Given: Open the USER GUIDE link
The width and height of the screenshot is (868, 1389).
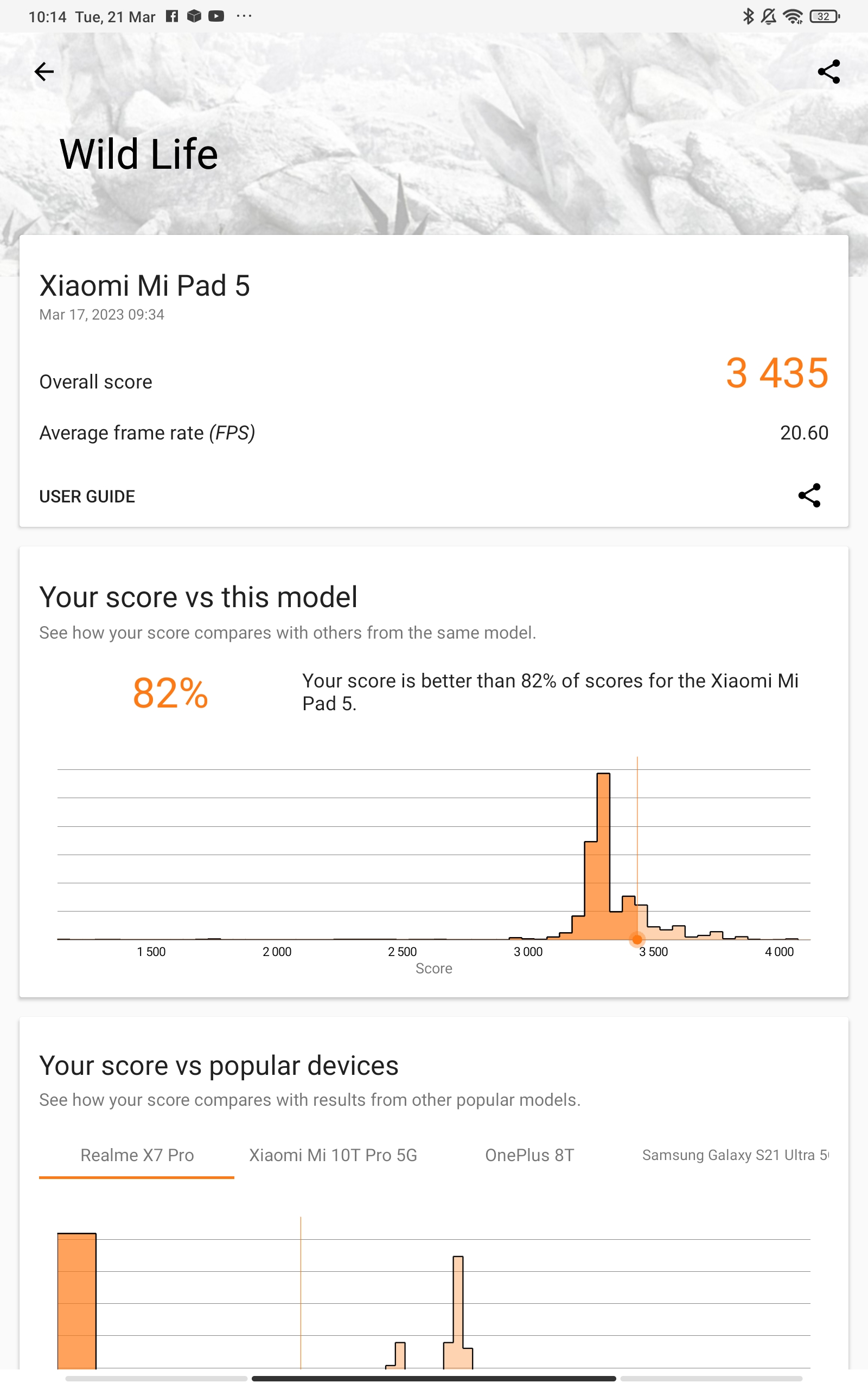Looking at the screenshot, I should tap(87, 496).
